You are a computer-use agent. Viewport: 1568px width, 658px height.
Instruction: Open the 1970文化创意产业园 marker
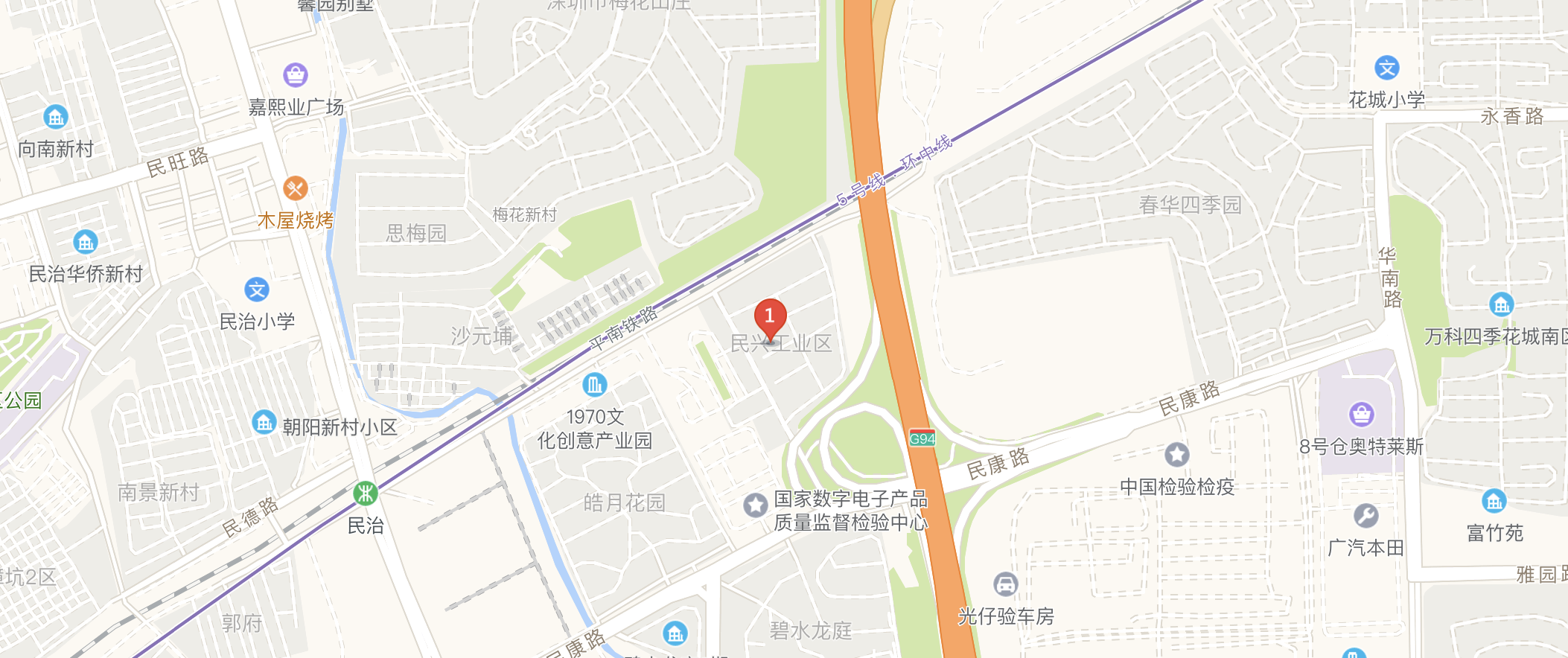(x=594, y=384)
